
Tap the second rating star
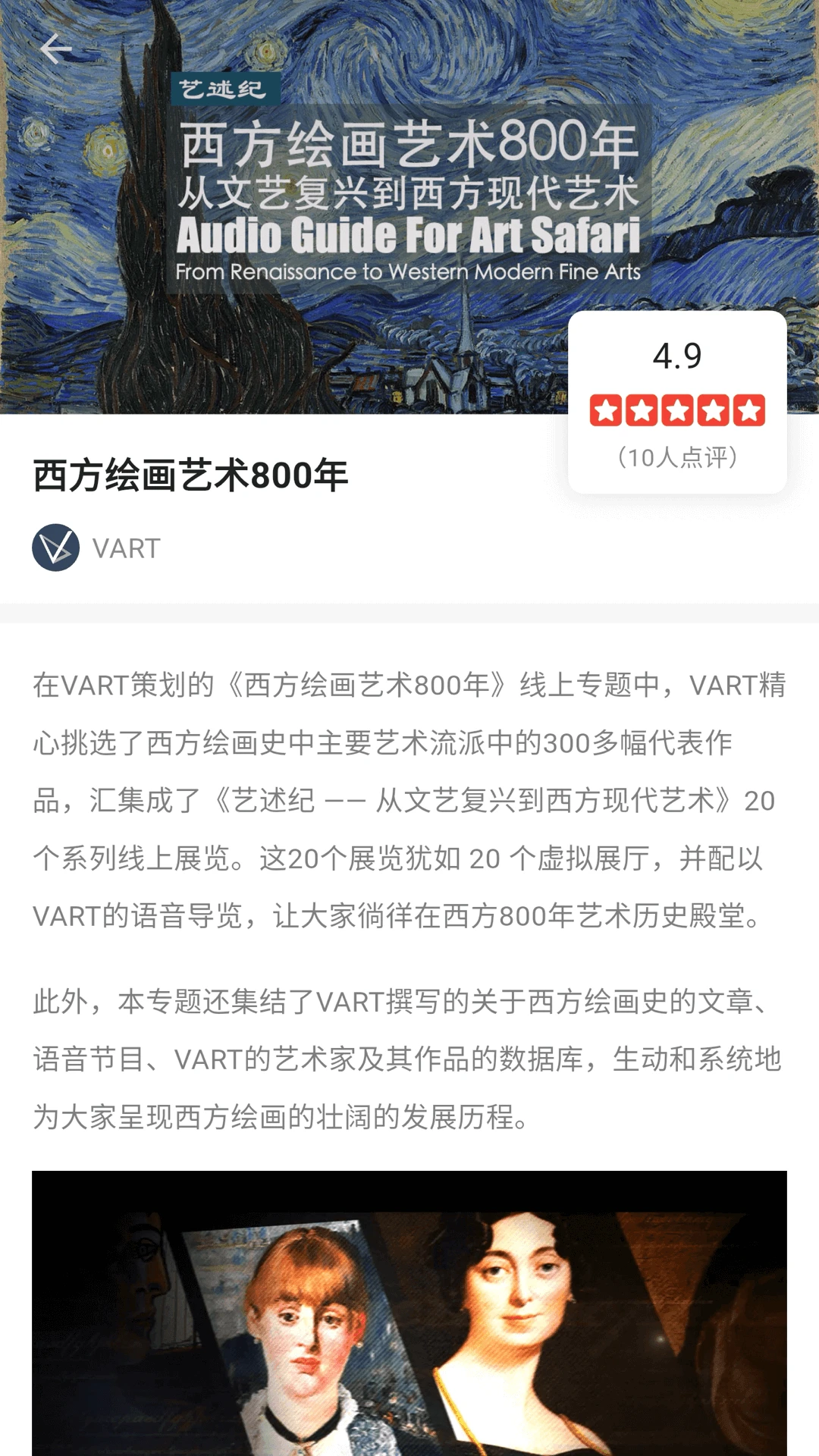click(x=642, y=409)
